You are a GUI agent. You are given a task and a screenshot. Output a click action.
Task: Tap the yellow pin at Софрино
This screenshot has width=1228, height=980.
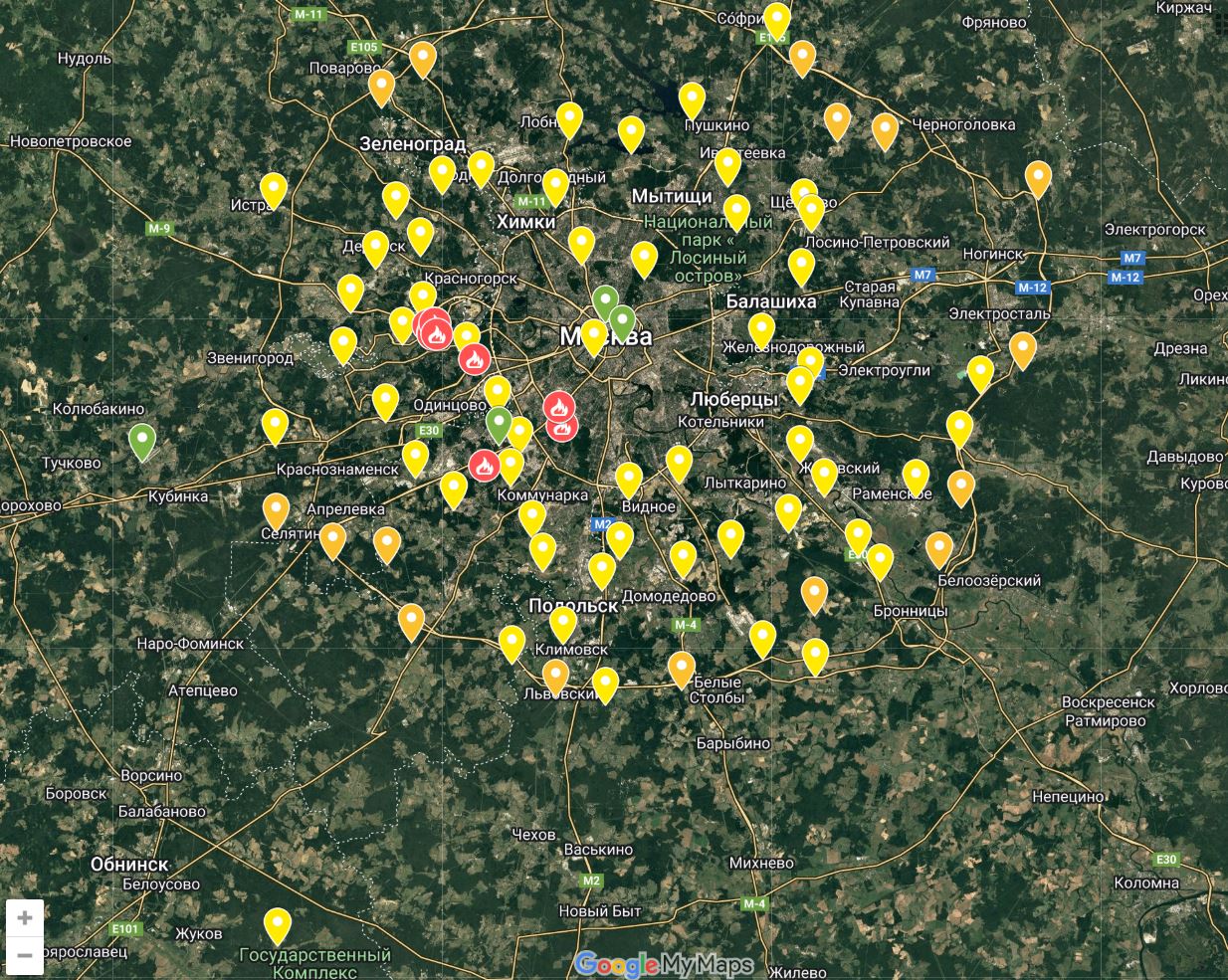tap(777, 20)
